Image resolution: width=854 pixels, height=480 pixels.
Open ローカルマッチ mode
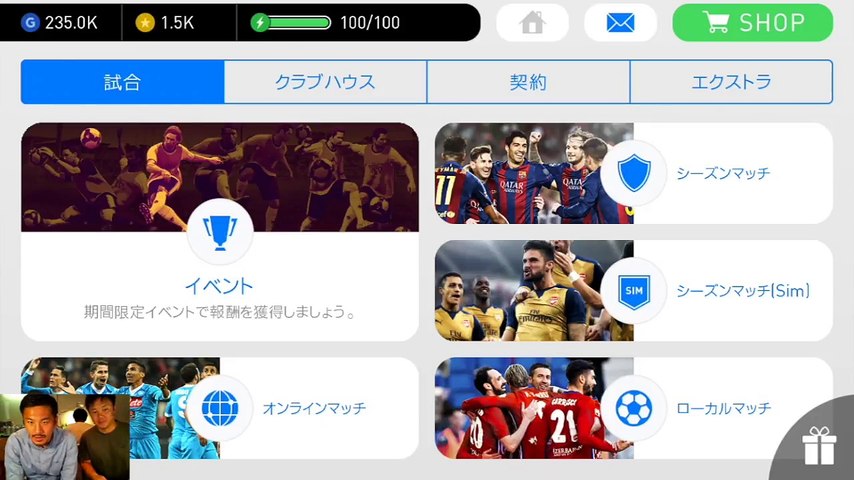[x=634, y=408]
